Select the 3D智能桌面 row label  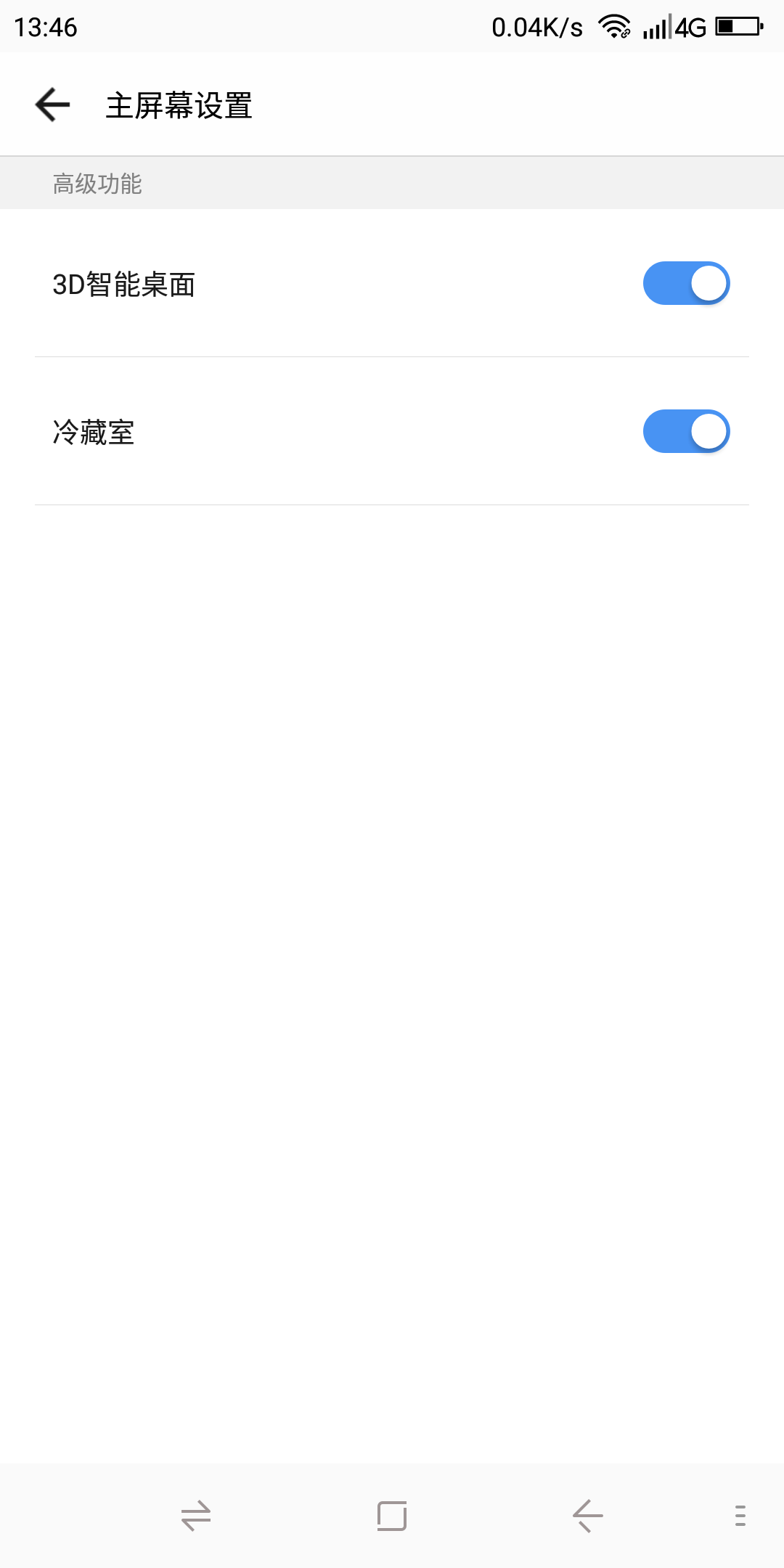pyautogui.click(x=124, y=285)
